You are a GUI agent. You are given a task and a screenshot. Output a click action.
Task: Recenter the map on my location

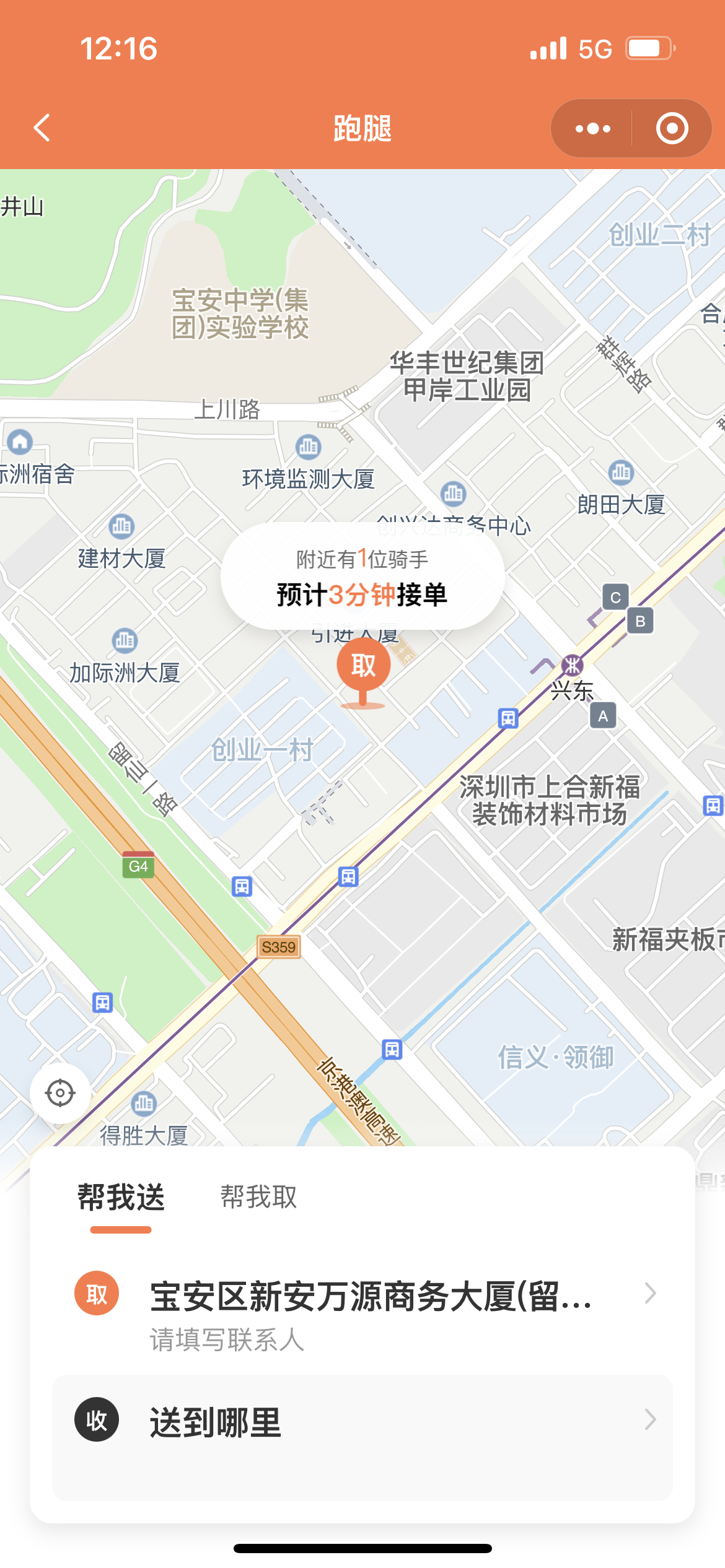[x=60, y=1093]
